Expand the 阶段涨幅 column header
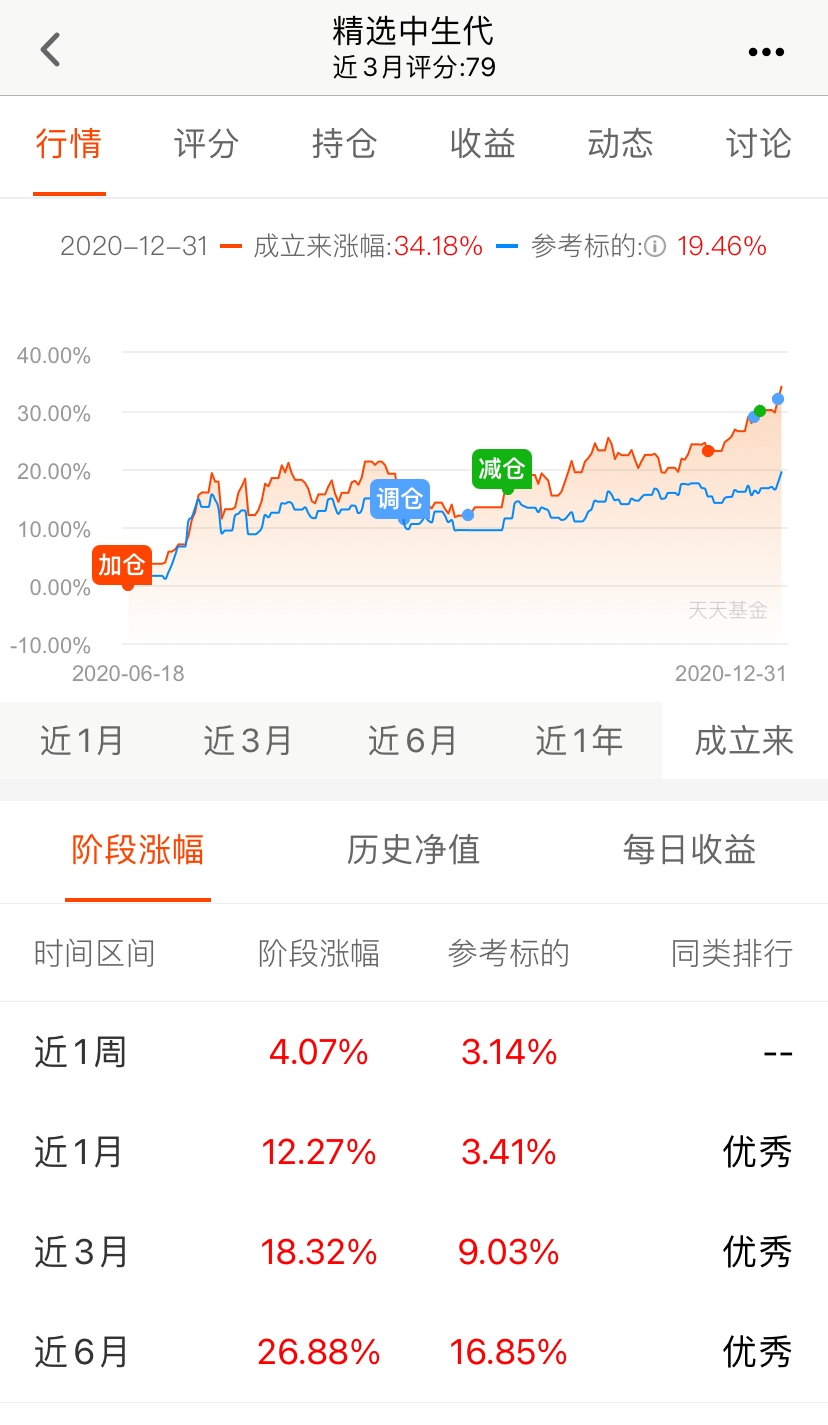 (318, 953)
